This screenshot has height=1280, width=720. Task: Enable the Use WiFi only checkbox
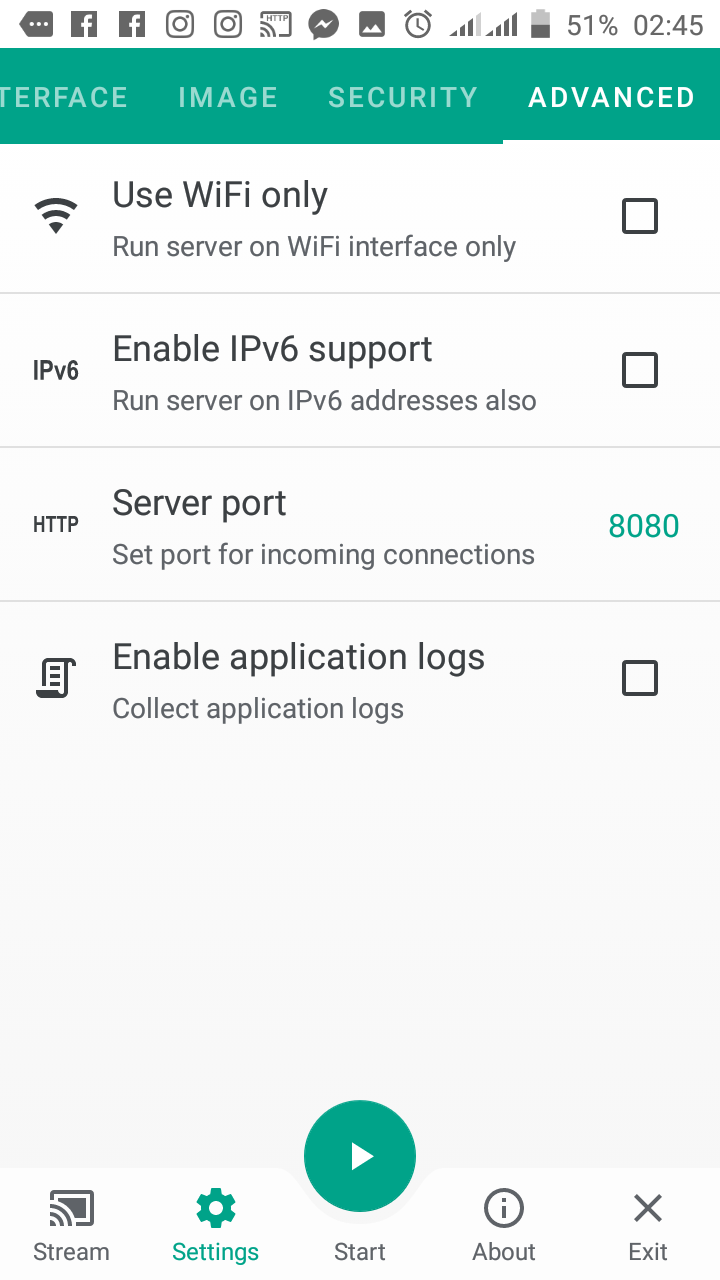click(639, 216)
